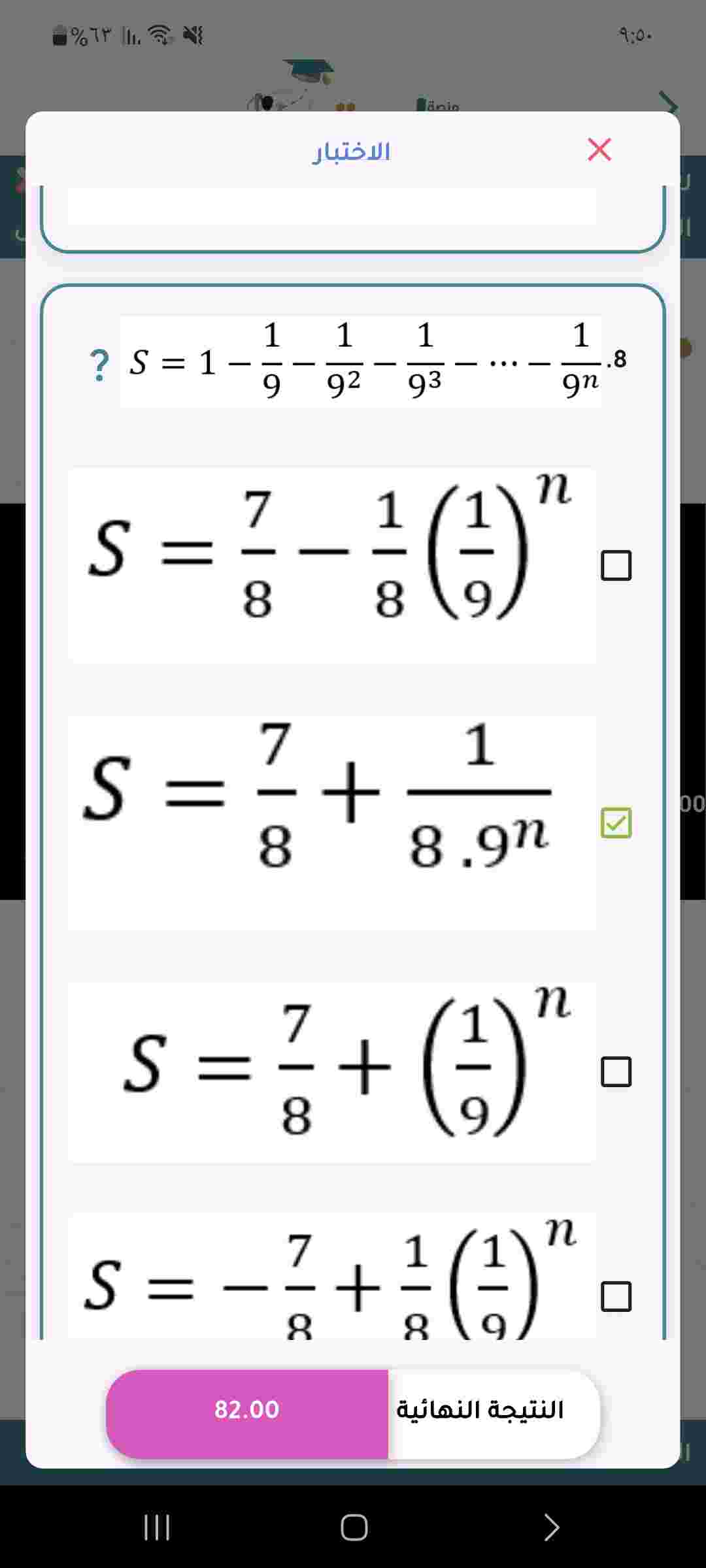Close the الاختبار dialog
Image resolution: width=706 pixels, height=1568 pixels.
click(x=599, y=150)
